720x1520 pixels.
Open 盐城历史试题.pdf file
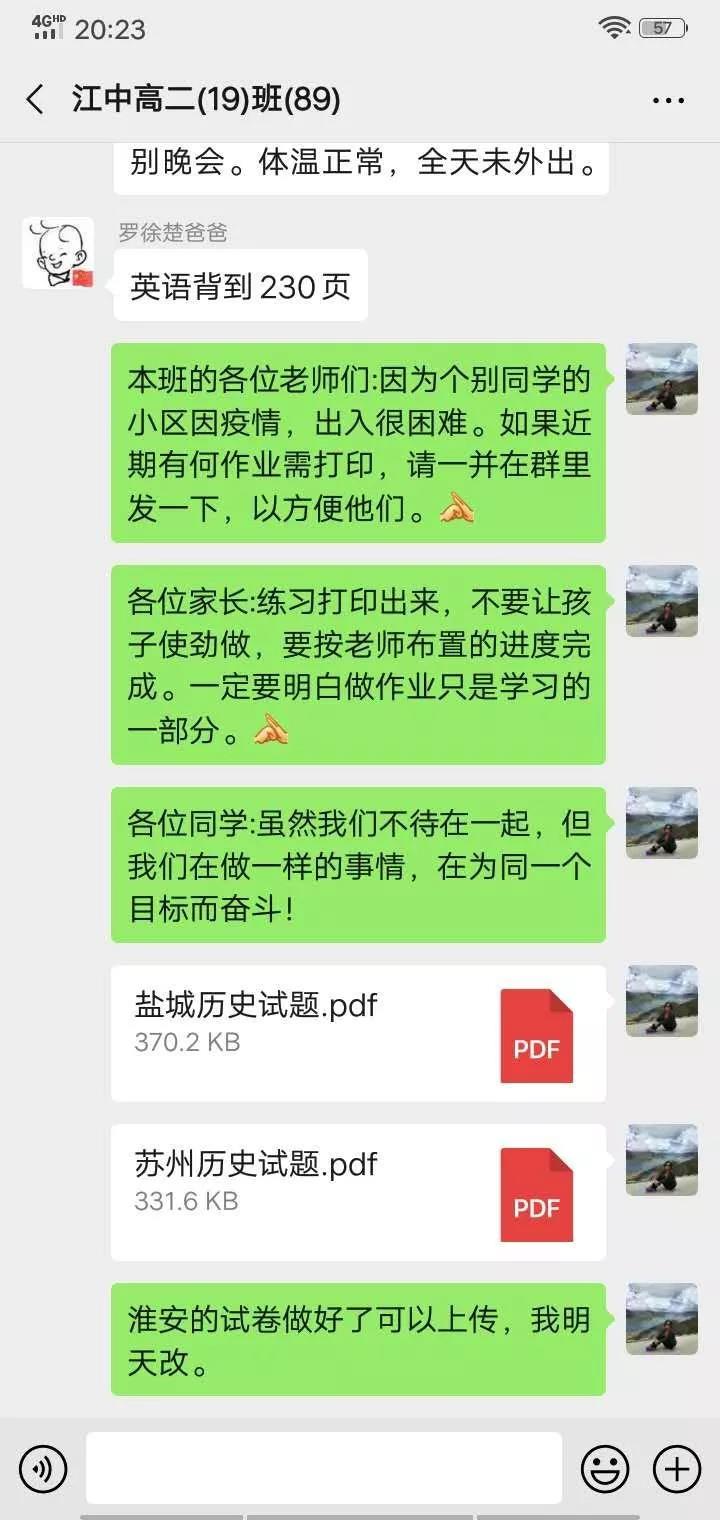pos(357,1033)
